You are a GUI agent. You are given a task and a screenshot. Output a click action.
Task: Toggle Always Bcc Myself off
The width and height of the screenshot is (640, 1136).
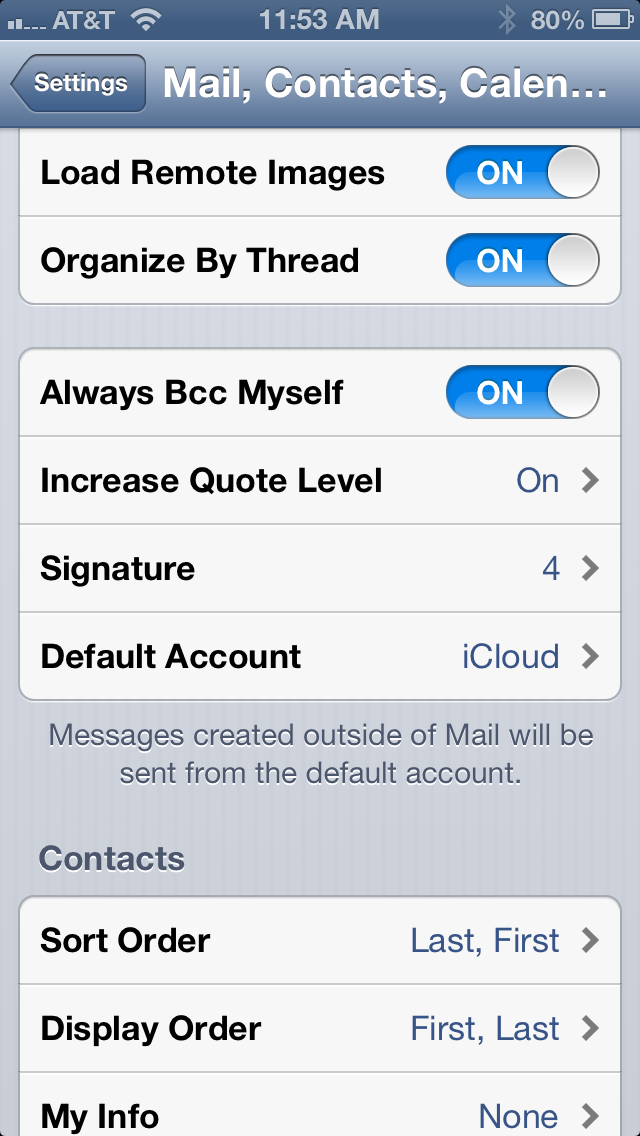[x=522, y=393]
